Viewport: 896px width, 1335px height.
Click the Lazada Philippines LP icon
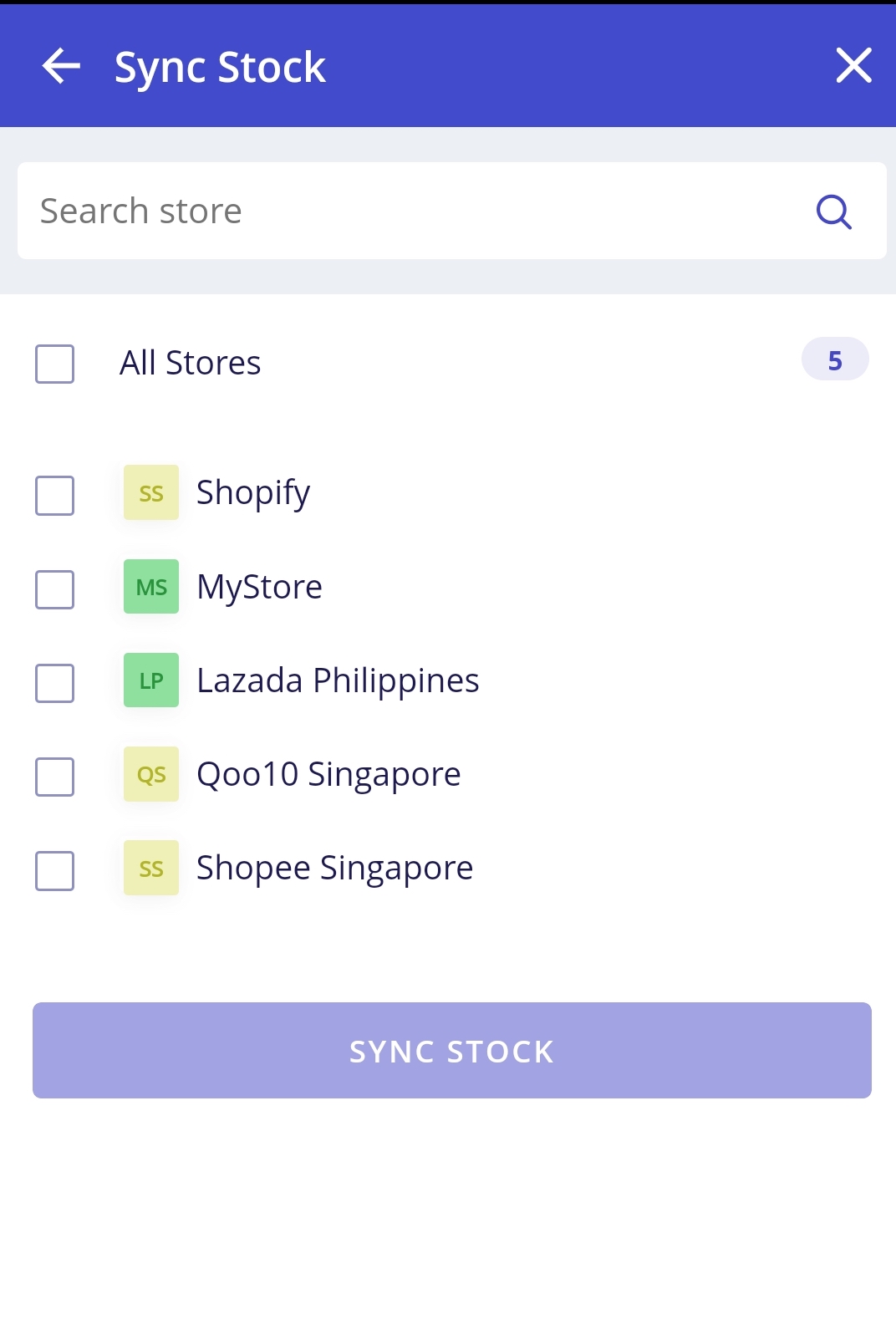coord(150,680)
